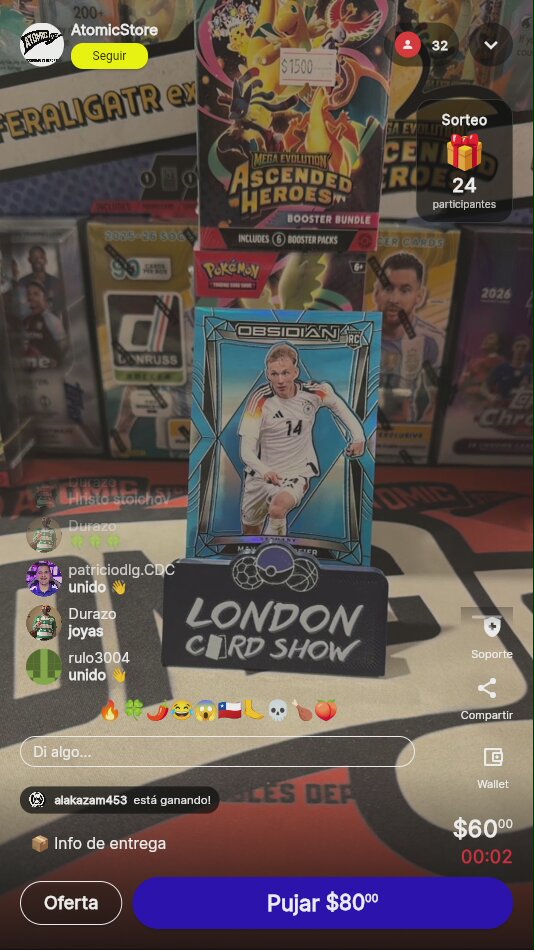Screen dimensions: 534x950
Task: Make a custom offer with Oferta
Action: click(x=71, y=903)
